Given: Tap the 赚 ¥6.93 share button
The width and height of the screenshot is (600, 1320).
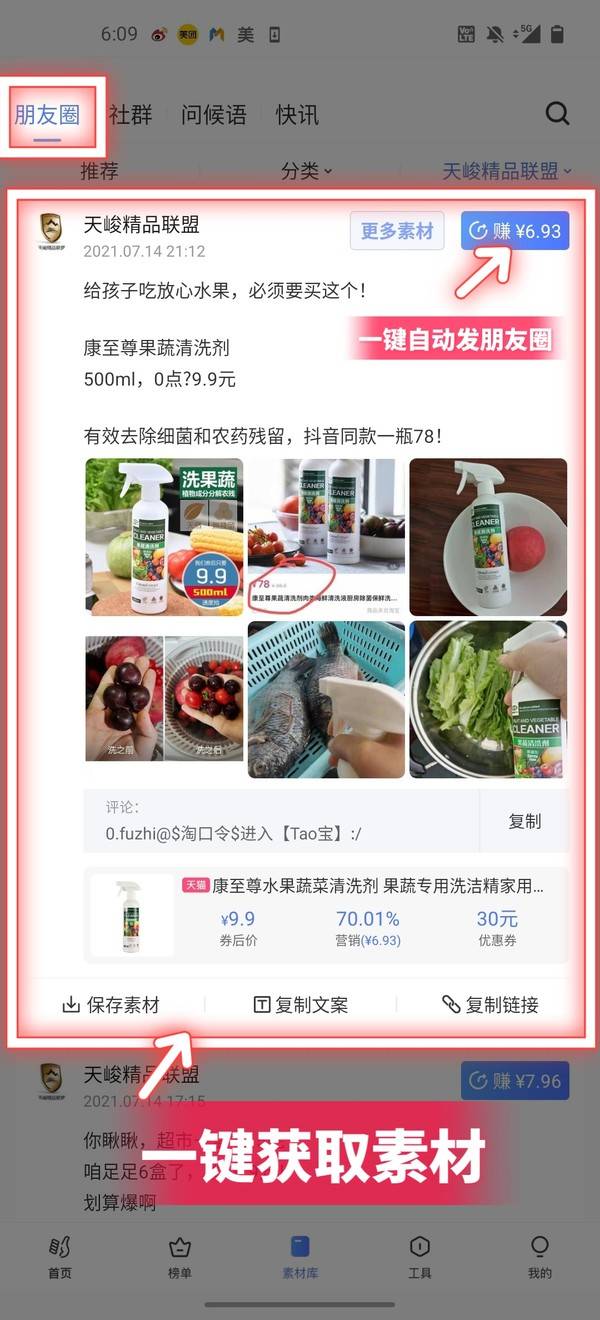Looking at the screenshot, I should pyautogui.click(x=515, y=231).
